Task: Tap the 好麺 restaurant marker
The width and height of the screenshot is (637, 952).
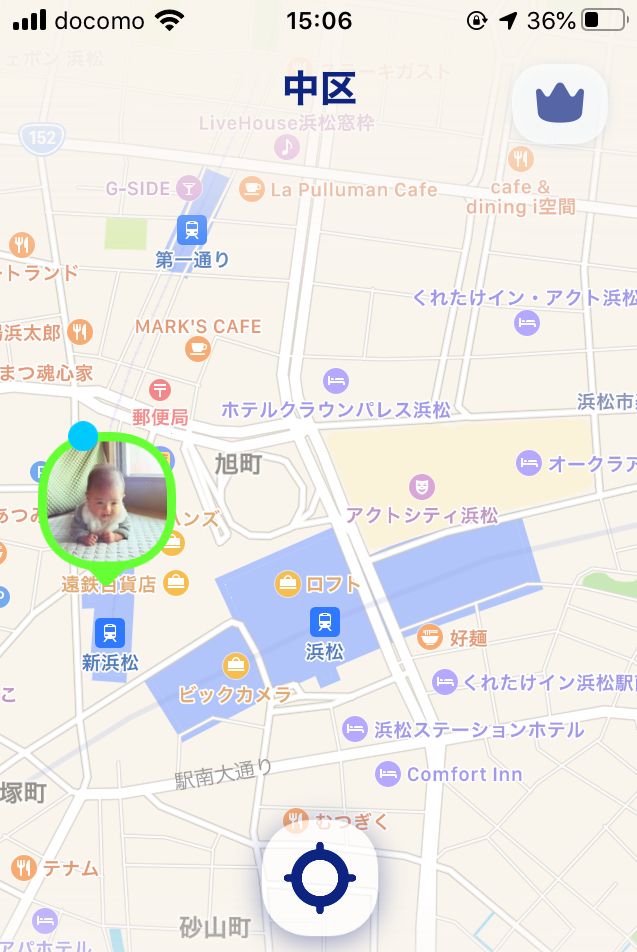Action: (430, 637)
